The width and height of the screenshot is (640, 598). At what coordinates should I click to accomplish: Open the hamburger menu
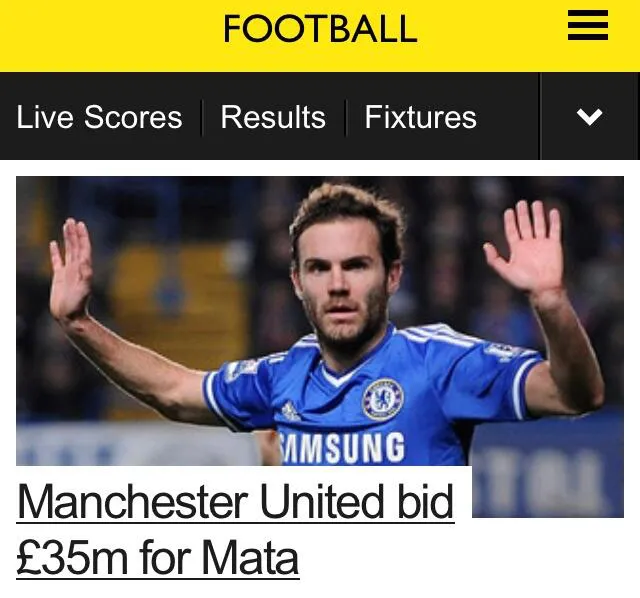click(x=588, y=27)
